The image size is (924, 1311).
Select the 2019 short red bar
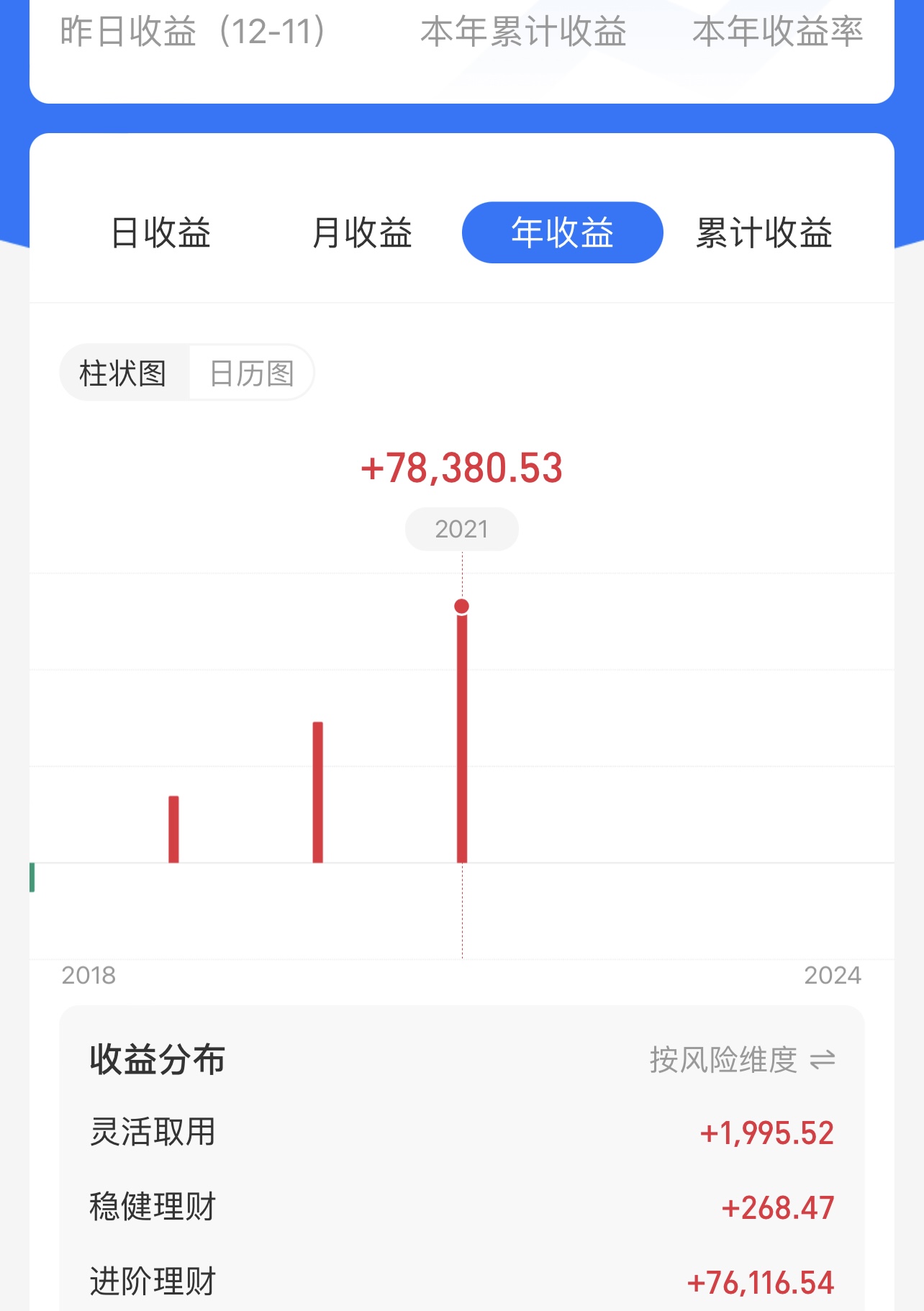coord(173,827)
